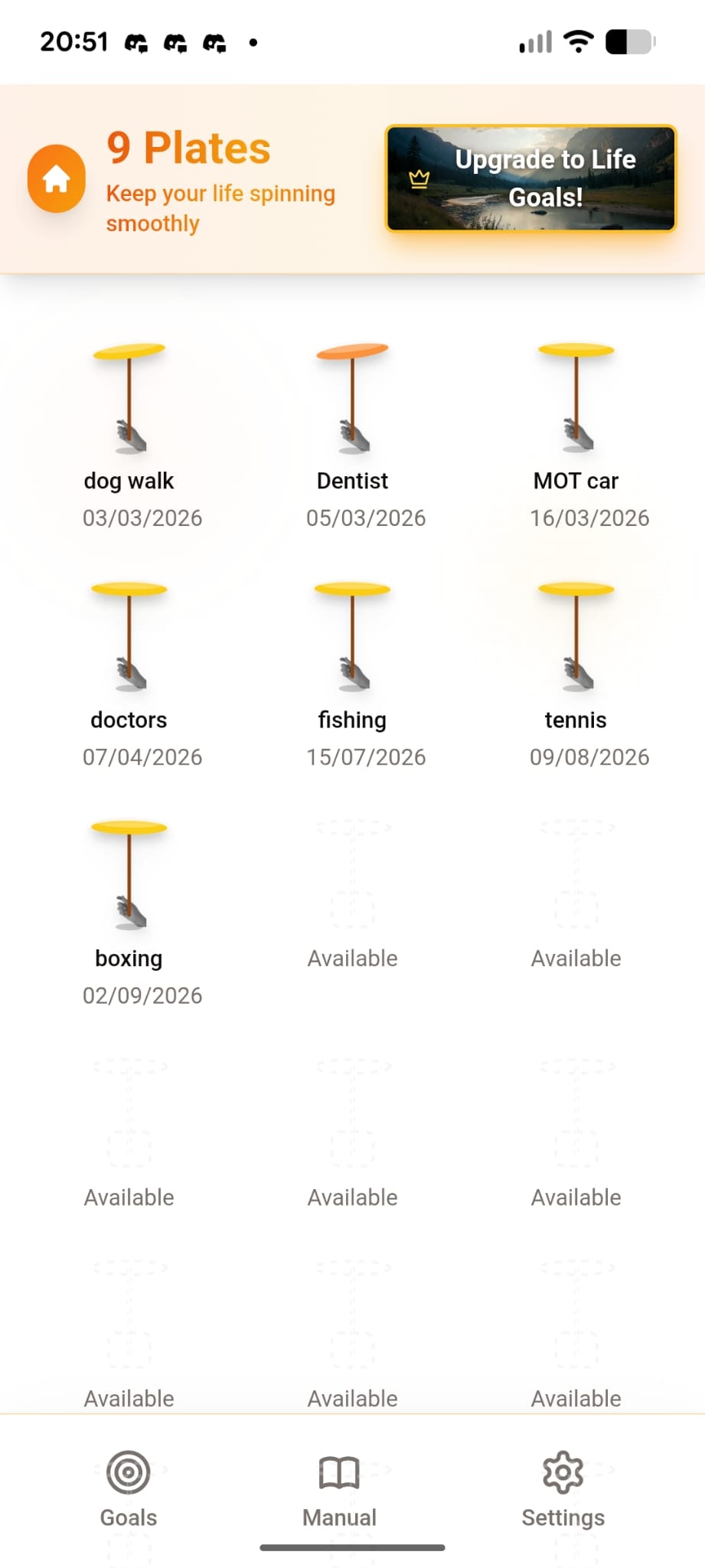Tap the orange home icon
Image resolution: width=705 pixels, height=1568 pixels.
click(x=57, y=178)
